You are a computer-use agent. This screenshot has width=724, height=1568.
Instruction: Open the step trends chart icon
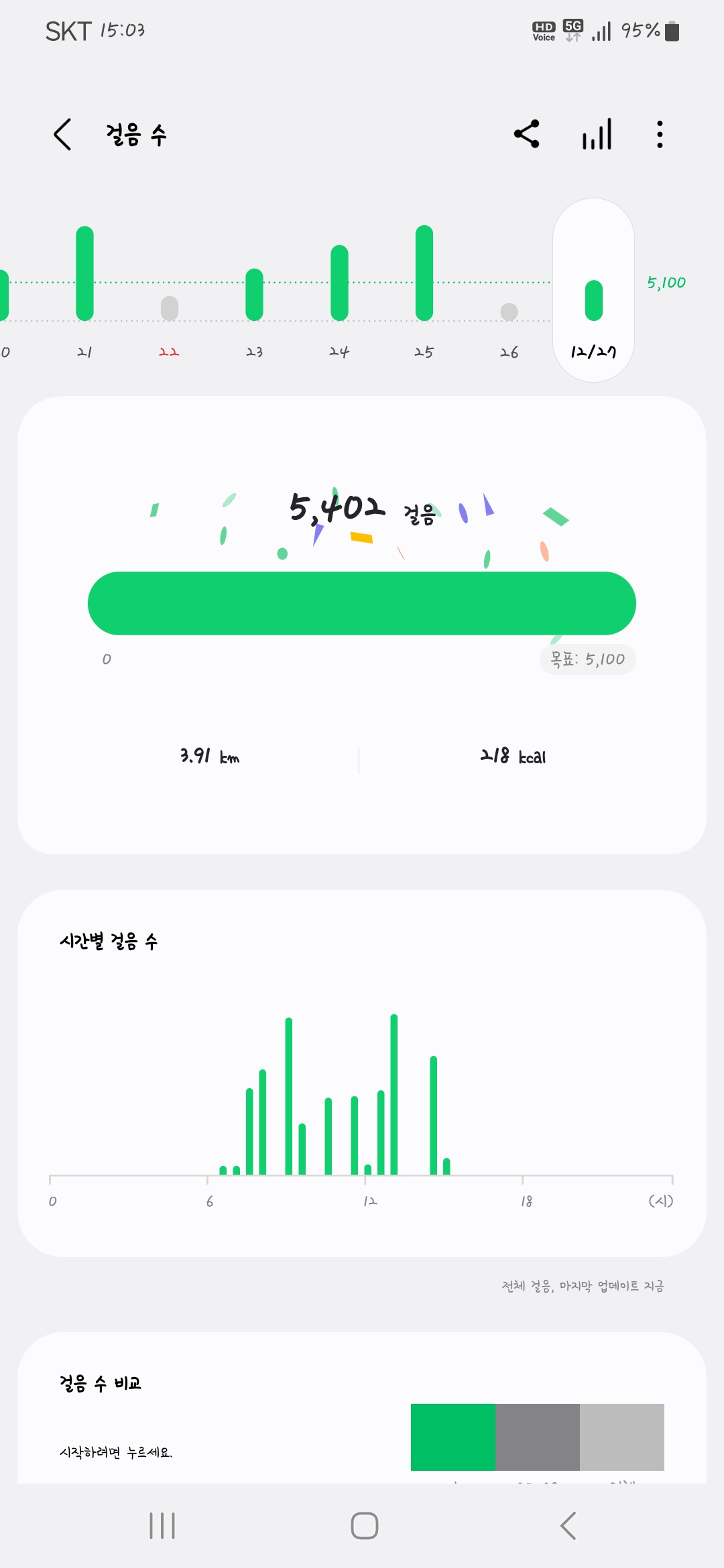[597, 134]
